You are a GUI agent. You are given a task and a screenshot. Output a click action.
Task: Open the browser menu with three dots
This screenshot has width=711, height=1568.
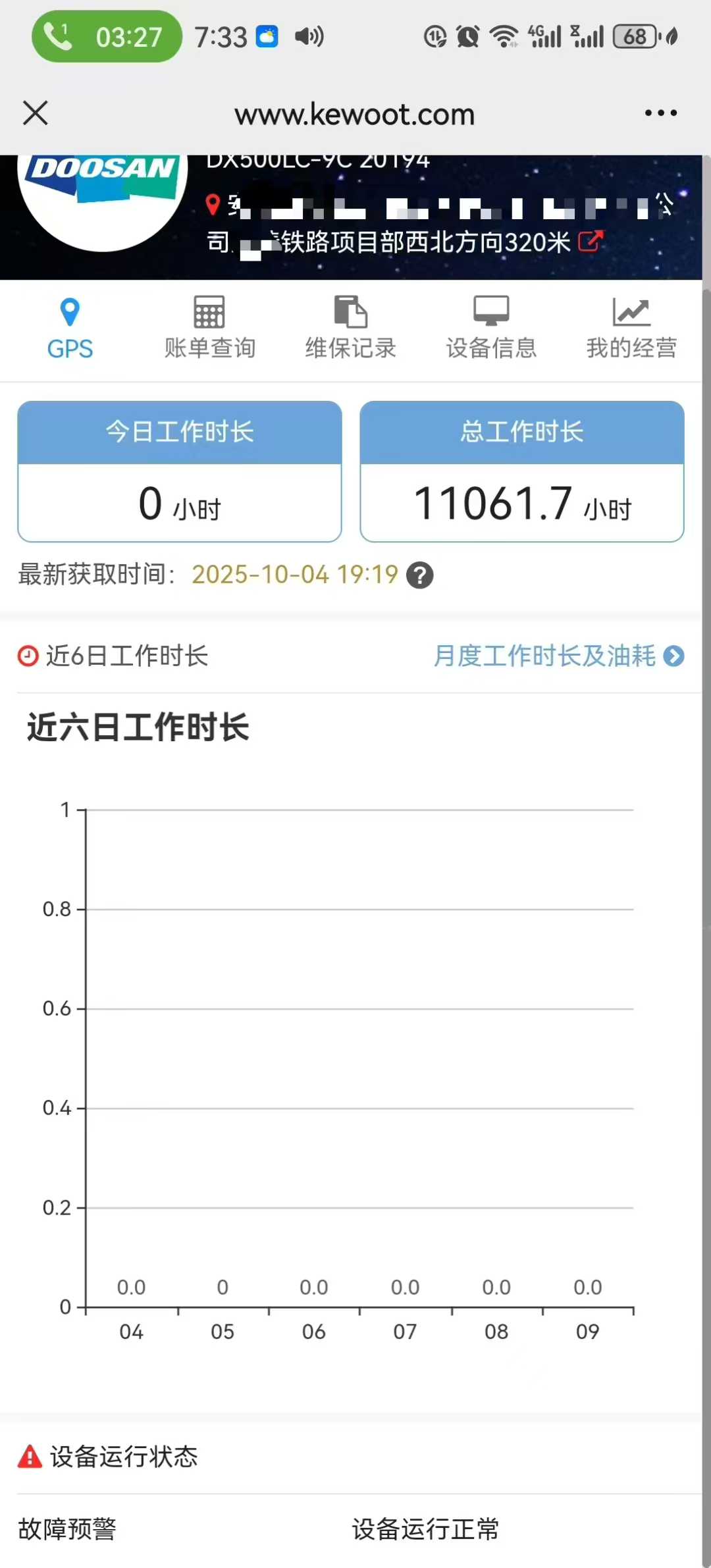(660, 113)
